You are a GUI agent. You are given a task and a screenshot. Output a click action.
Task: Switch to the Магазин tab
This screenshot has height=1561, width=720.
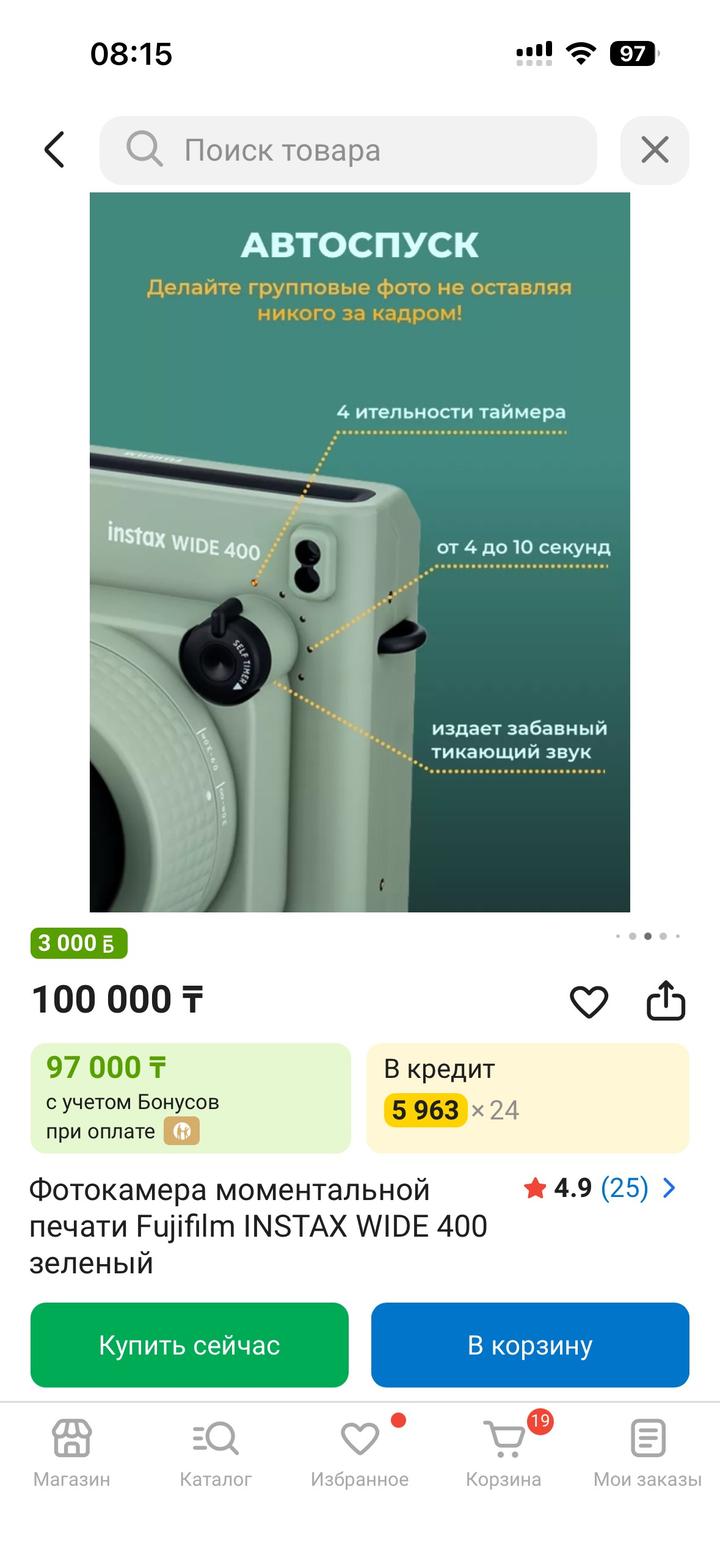tap(72, 1452)
